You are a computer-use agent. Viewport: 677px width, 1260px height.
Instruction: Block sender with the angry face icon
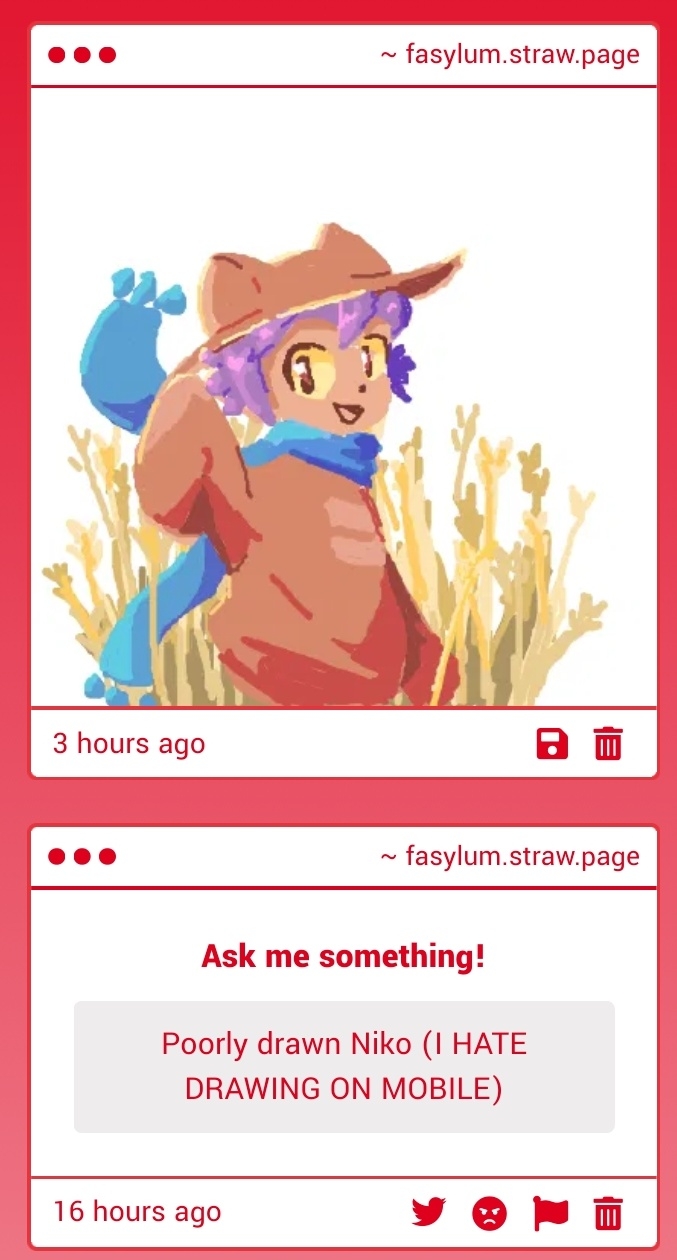(x=490, y=1213)
